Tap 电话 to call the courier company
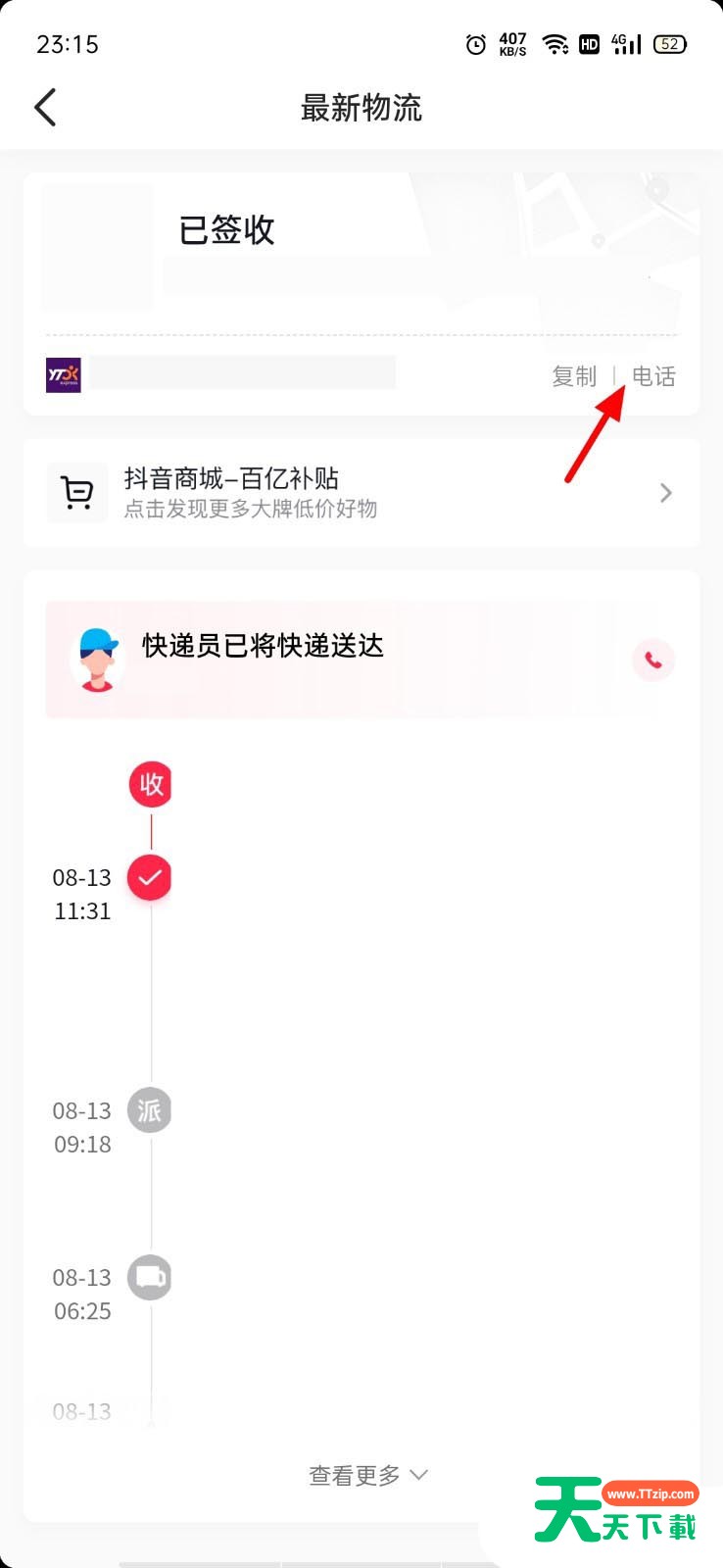723x1568 pixels. click(653, 376)
